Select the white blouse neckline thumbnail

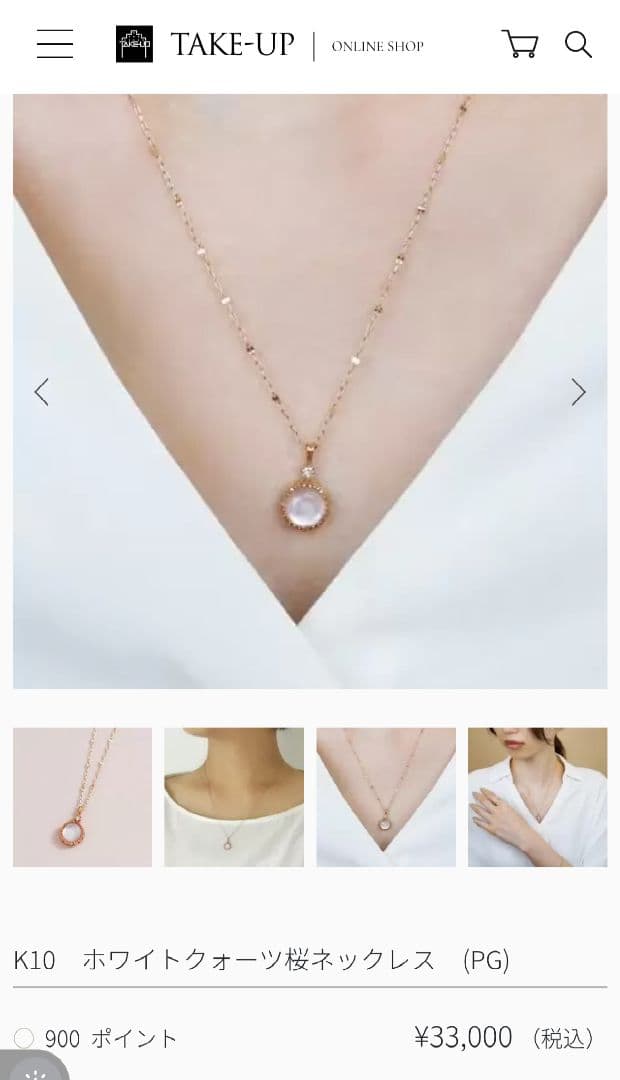234,797
